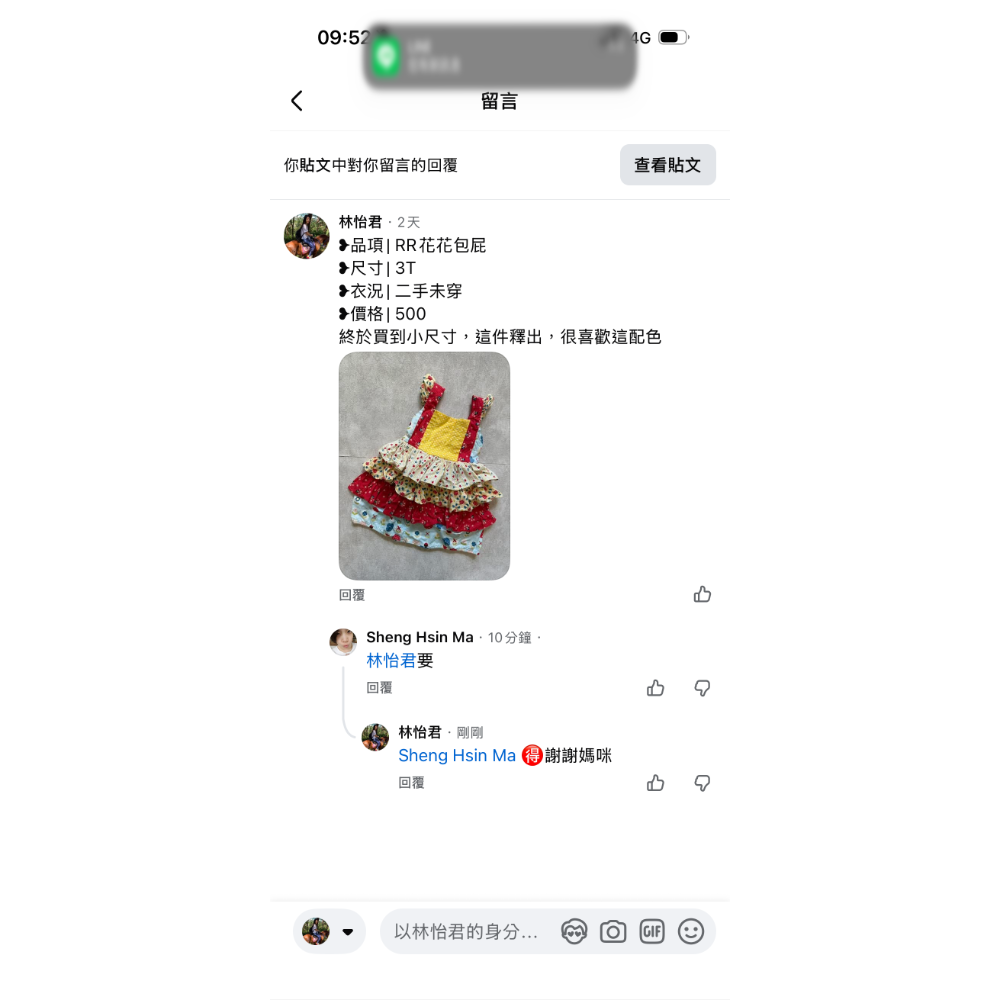This screenshot has height=1000, width=1000.
Task: Open the blue Sheng Hsin Ma mention
Action: tap(457, 756)
